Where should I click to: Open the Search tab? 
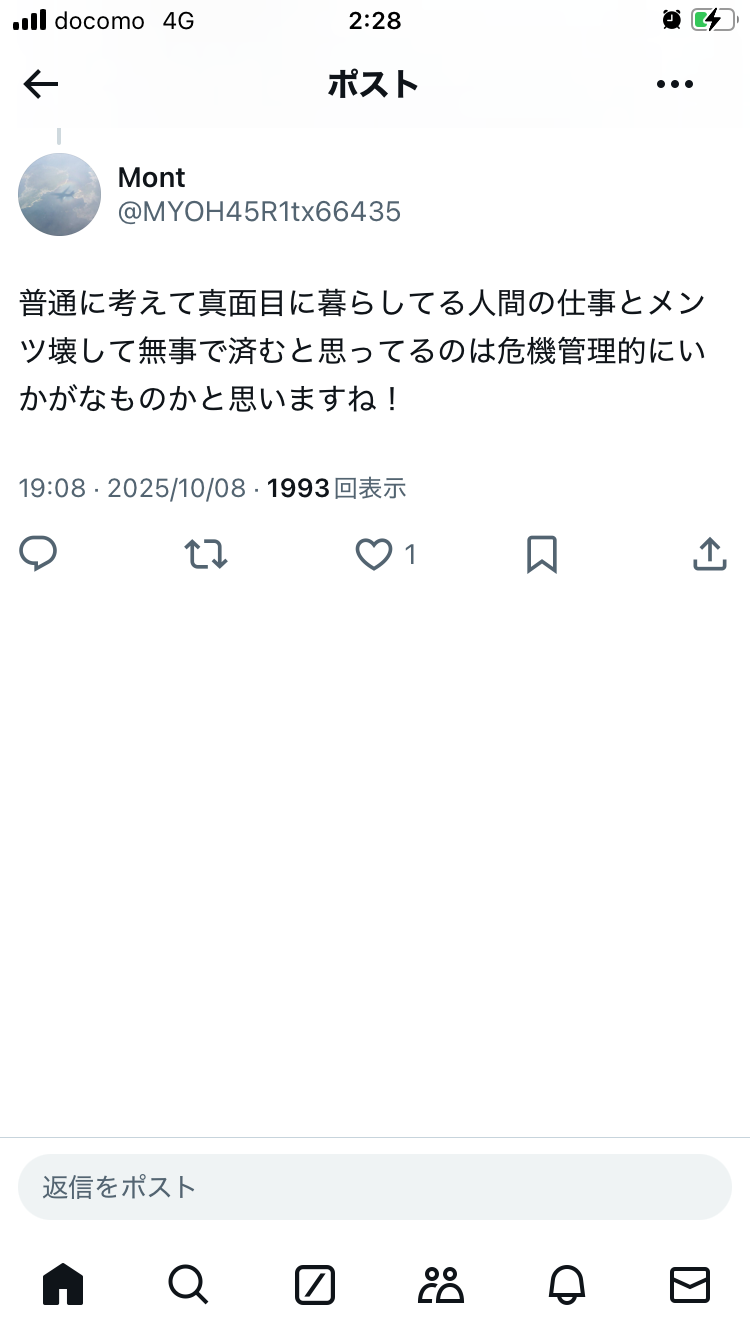click(x=188, y=1284)
